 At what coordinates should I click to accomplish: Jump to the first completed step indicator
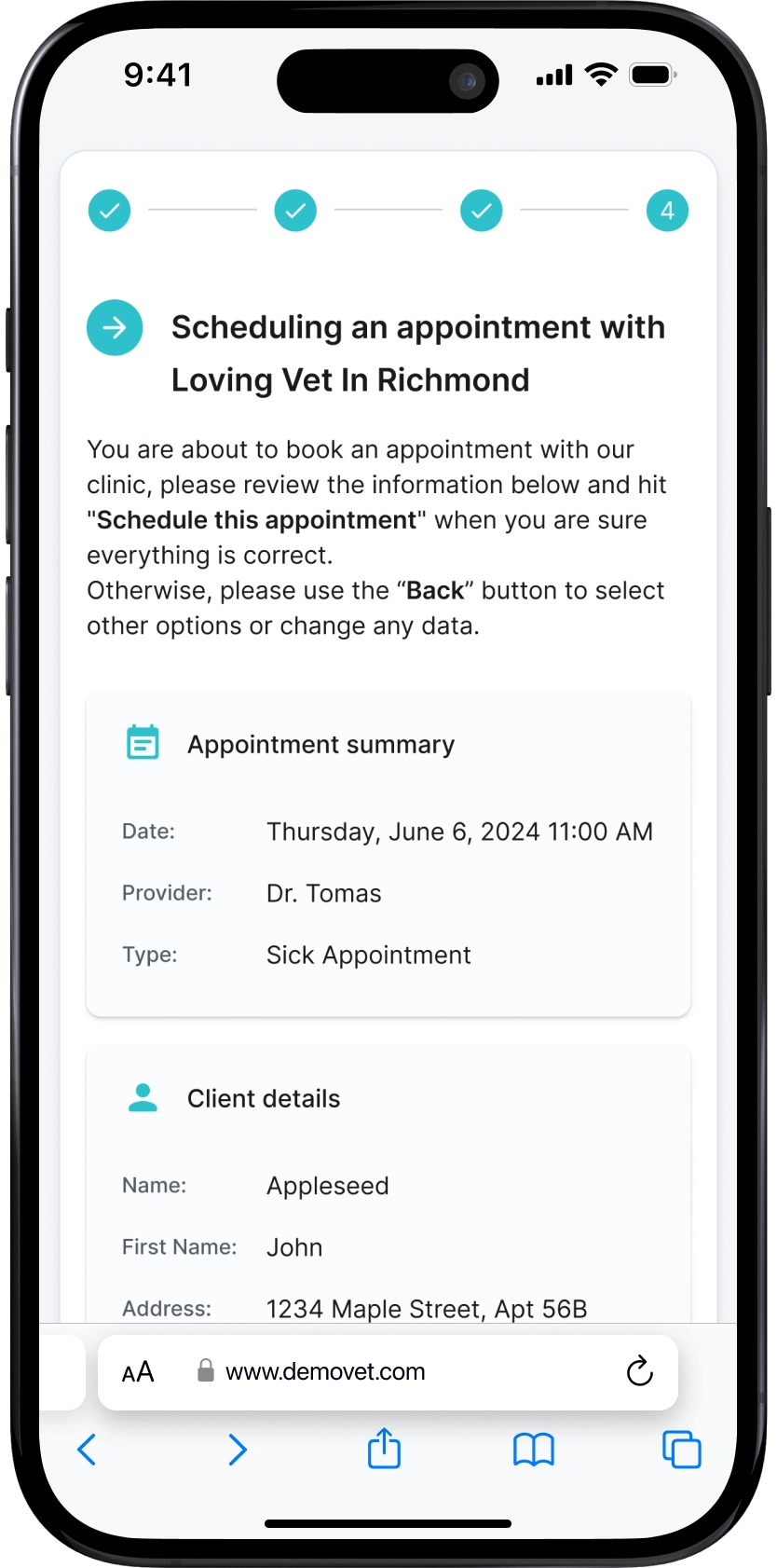(x=109, y=211)
